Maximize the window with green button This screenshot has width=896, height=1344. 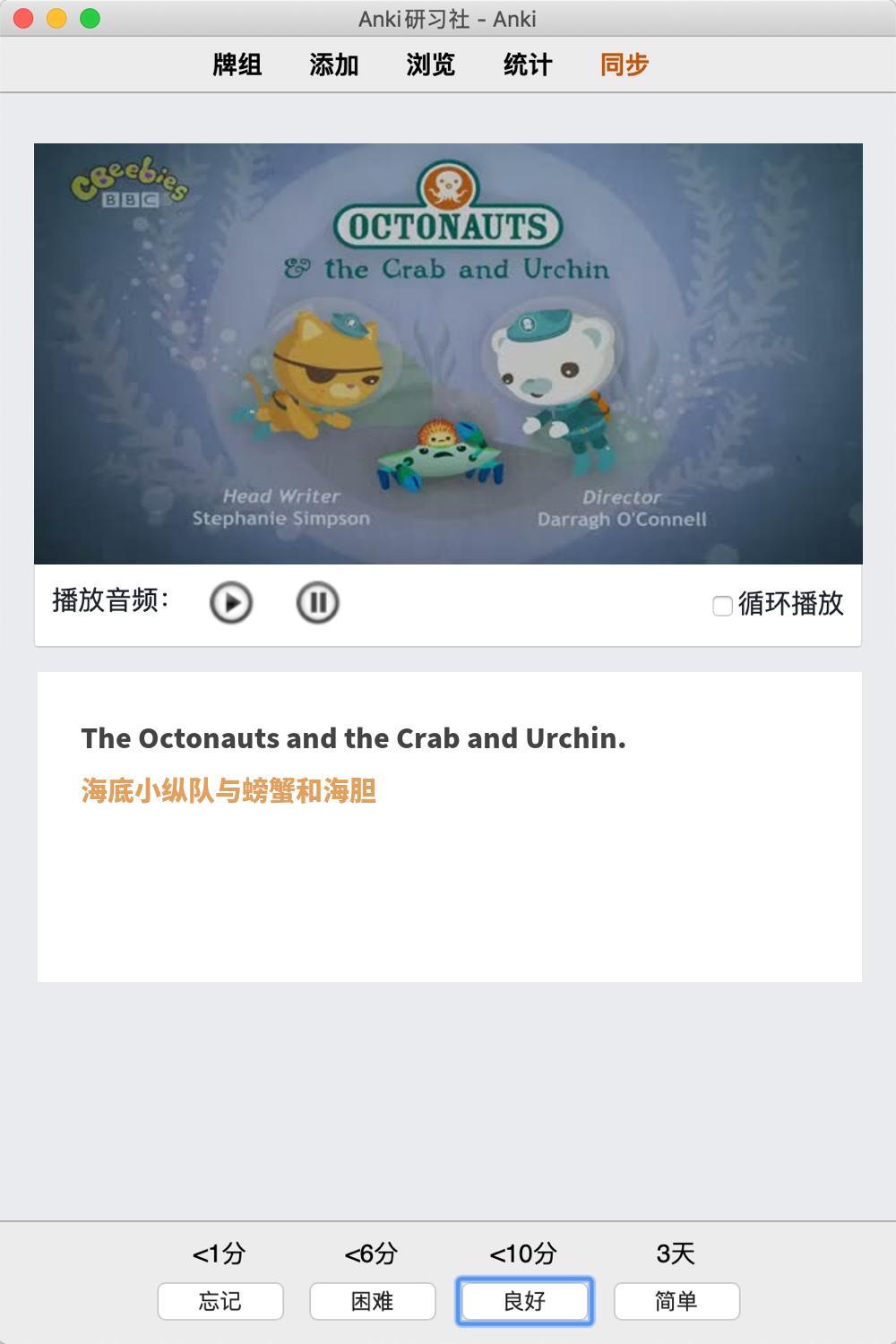pos(90,18)
